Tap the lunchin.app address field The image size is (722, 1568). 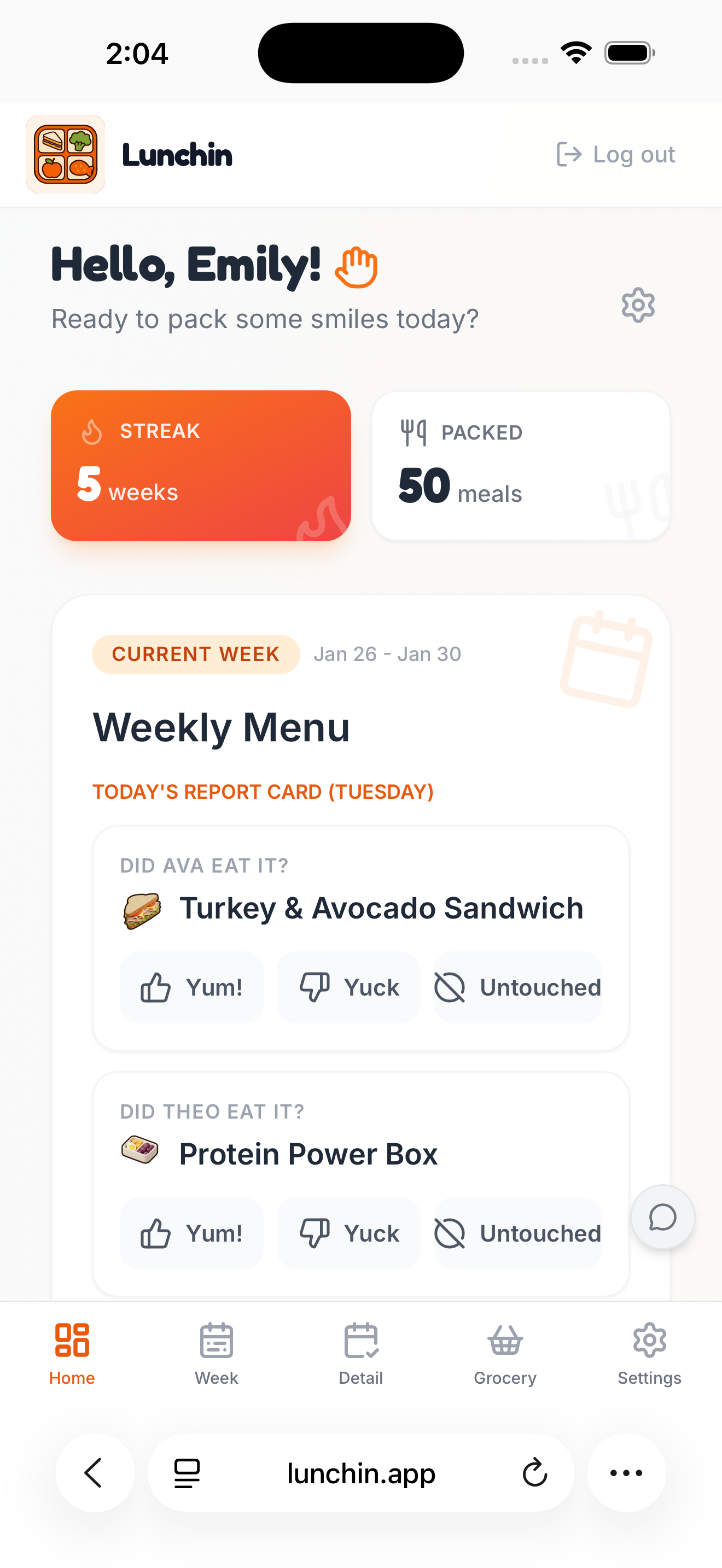pos(360,1473)
